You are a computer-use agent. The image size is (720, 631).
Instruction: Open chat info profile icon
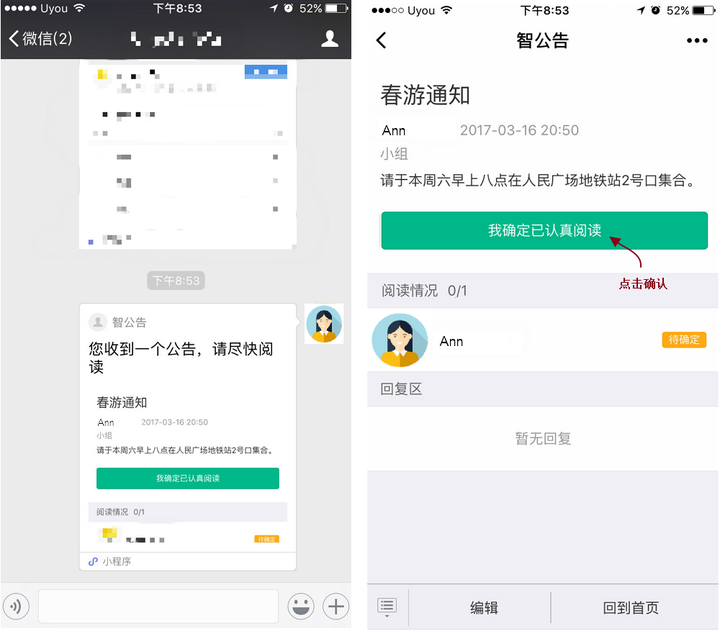coord(329,39)
